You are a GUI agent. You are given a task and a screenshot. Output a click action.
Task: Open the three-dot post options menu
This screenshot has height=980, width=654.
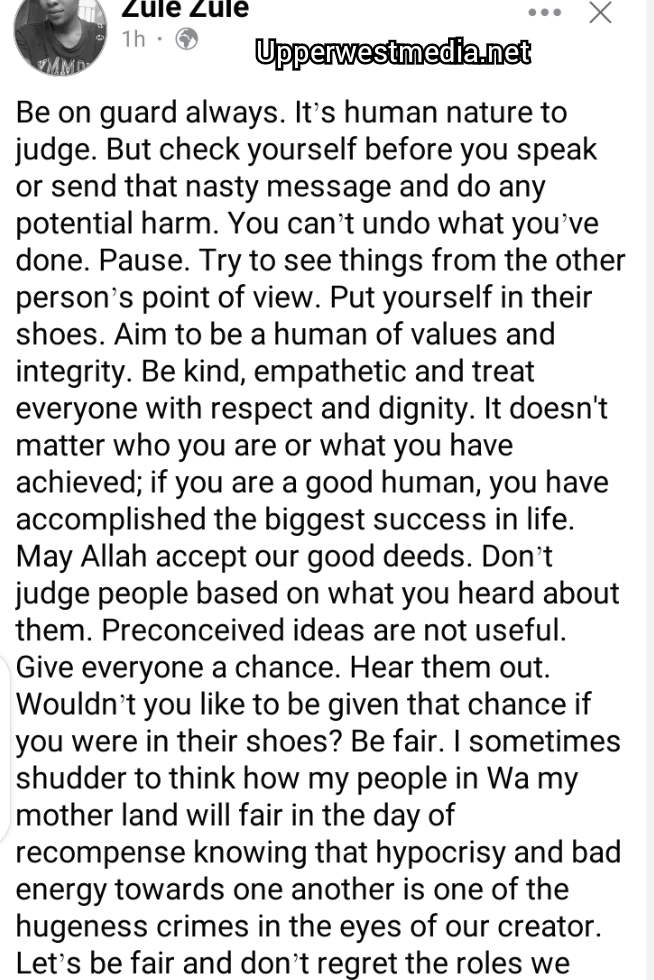544,13
